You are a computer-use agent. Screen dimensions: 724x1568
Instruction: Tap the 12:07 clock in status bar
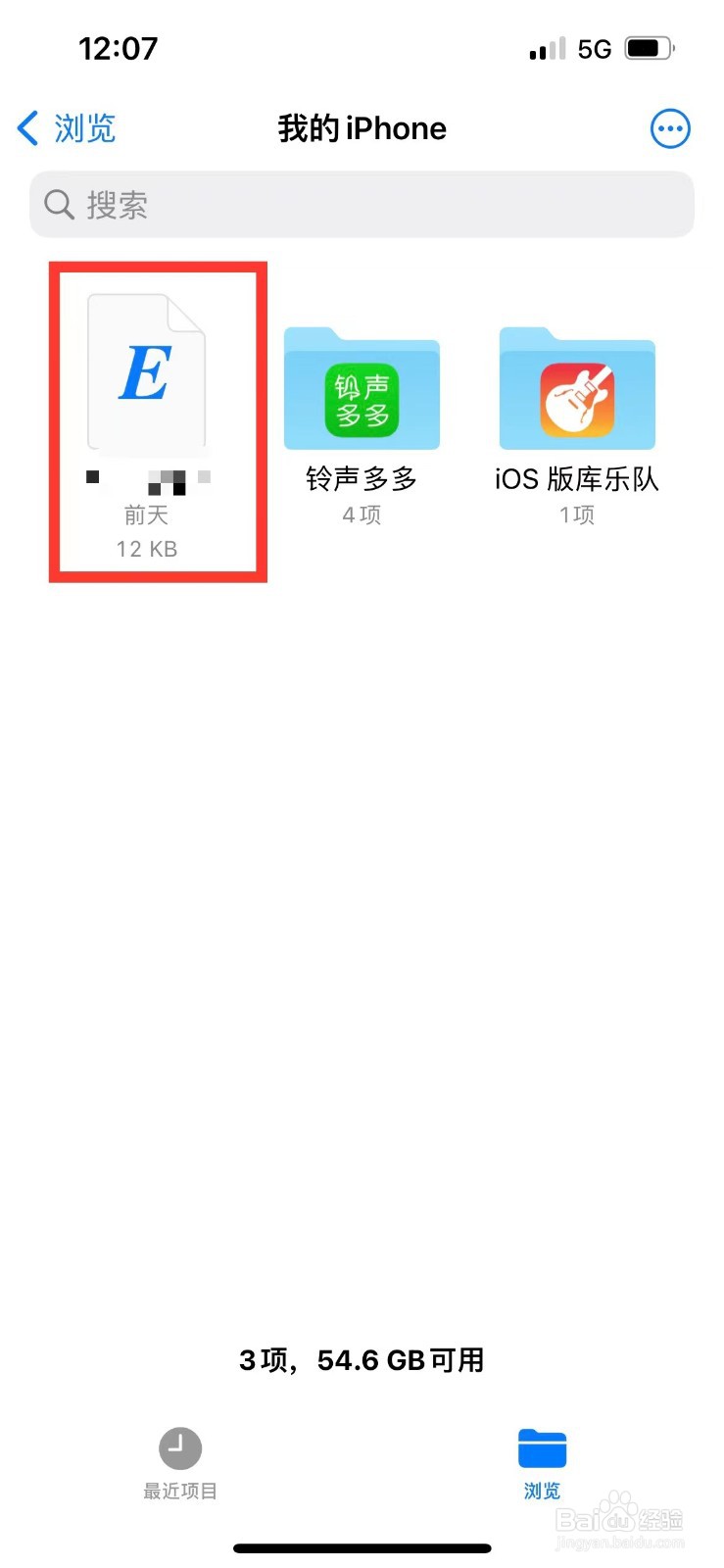[x=119, y=47]
